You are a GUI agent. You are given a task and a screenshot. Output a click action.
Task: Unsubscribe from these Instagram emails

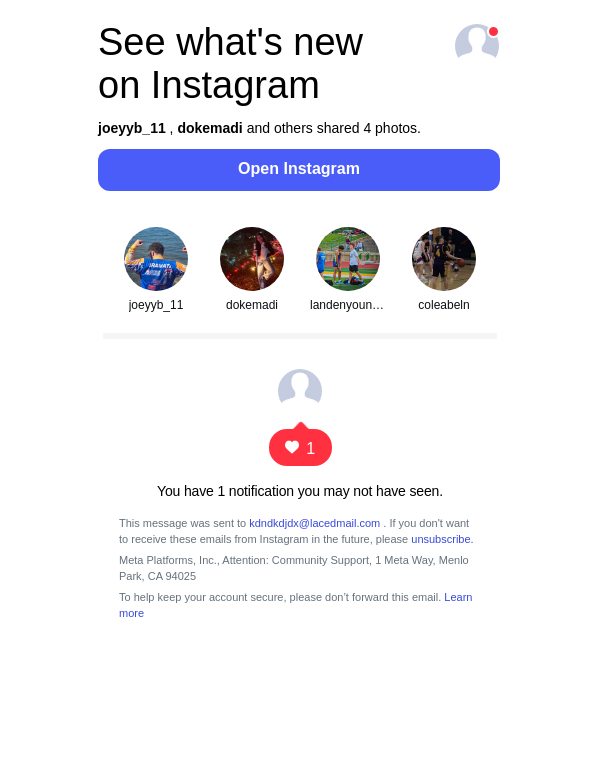[440, 539]
